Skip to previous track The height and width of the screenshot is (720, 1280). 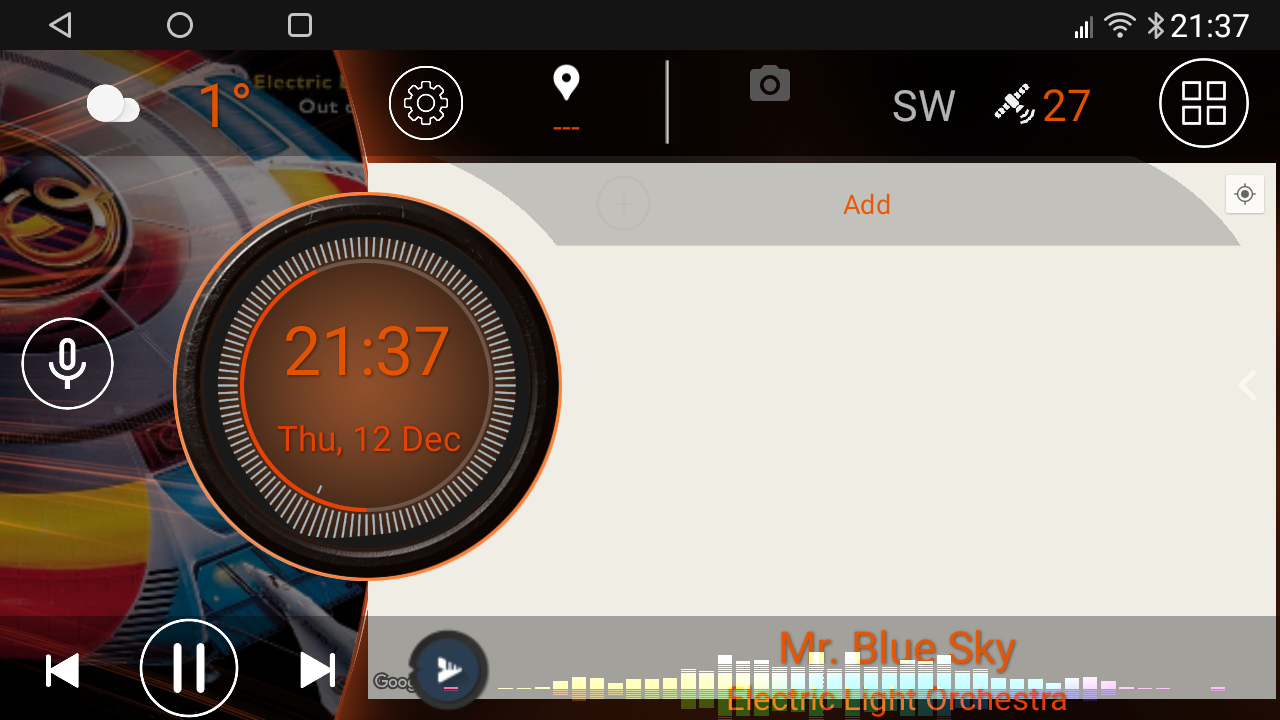[x=63, y=670]
